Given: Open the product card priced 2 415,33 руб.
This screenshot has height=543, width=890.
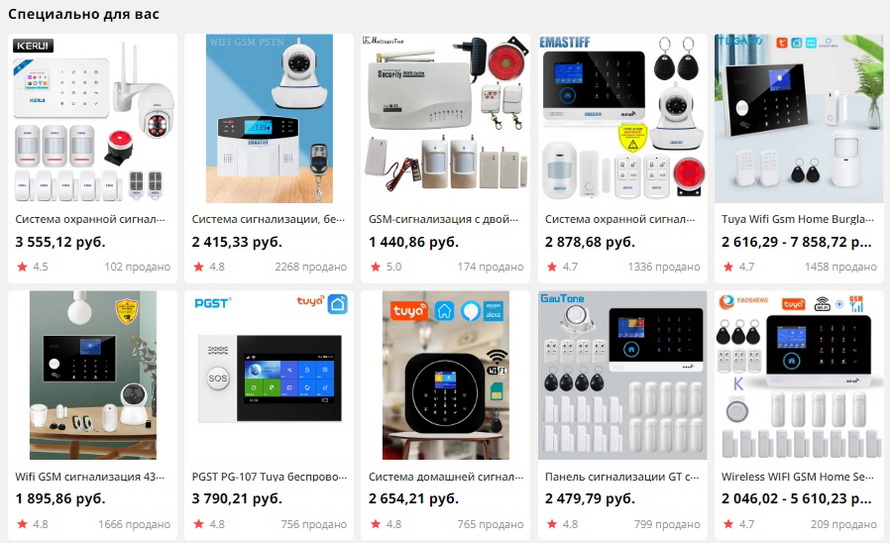Looking at the screenshot, I should coord(269,120).
